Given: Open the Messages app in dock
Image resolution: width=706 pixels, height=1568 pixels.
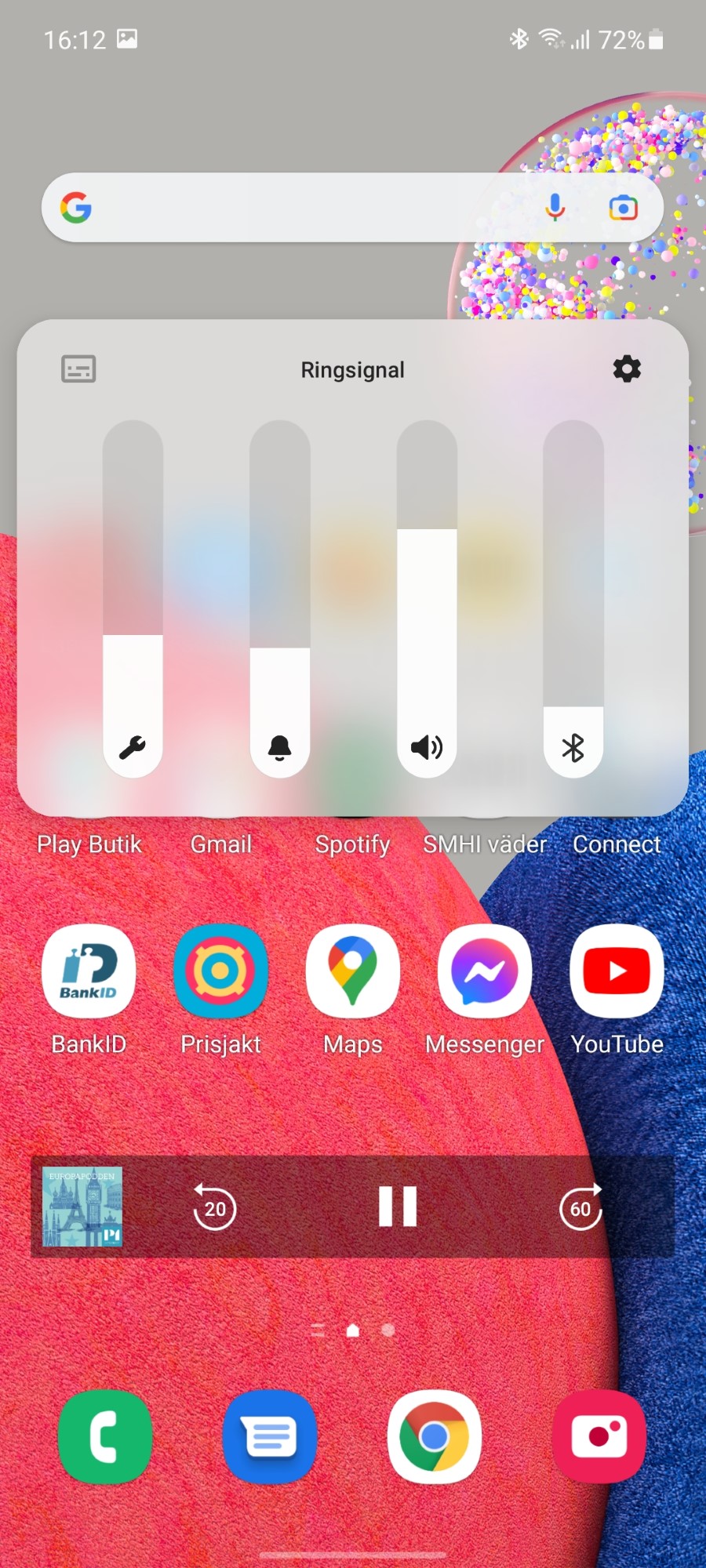Looking at the screenshot, I should [270, 1437].
